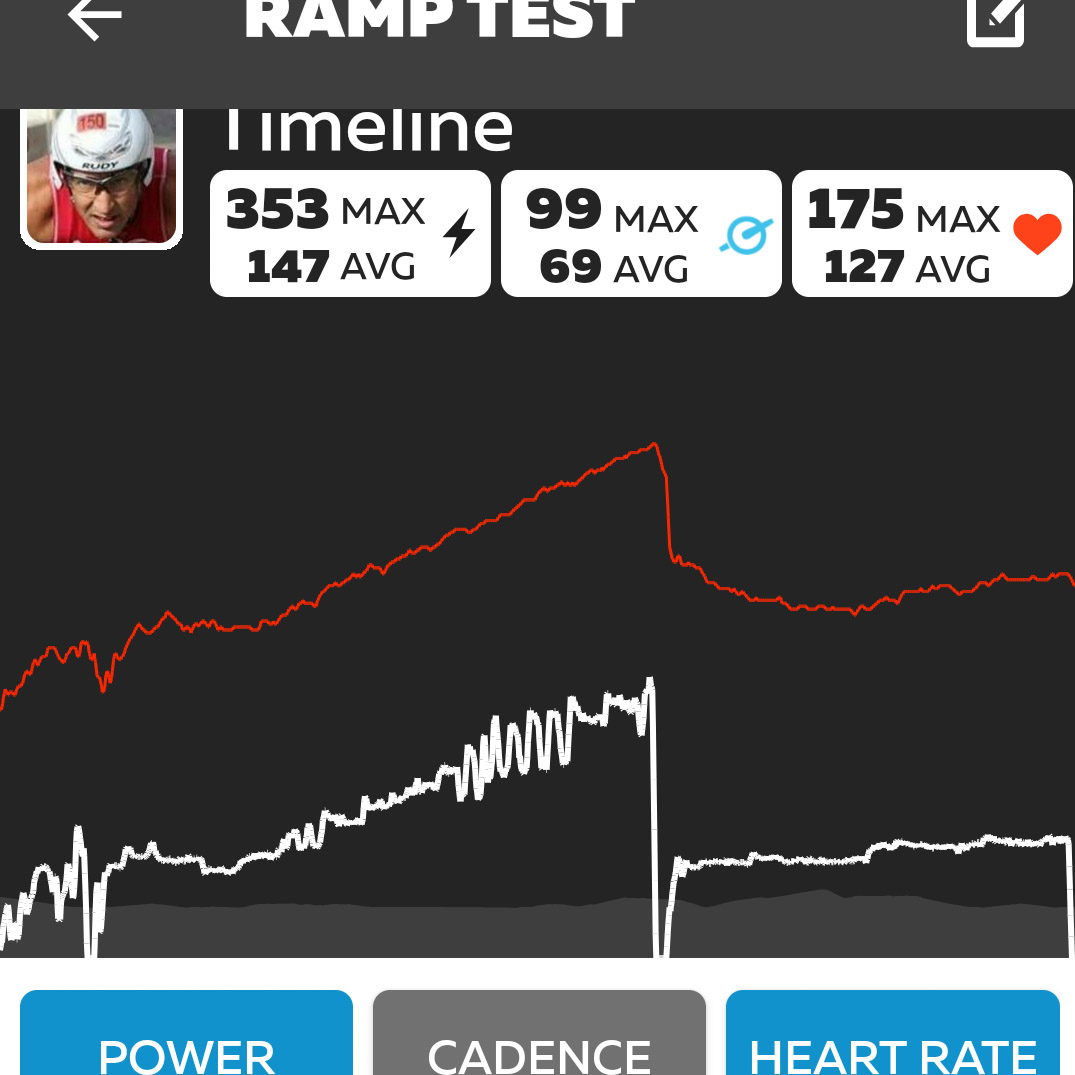Open the edit icon in the header
The height and width of the screenshot is (1075, 1075).
tap(996, 19)
